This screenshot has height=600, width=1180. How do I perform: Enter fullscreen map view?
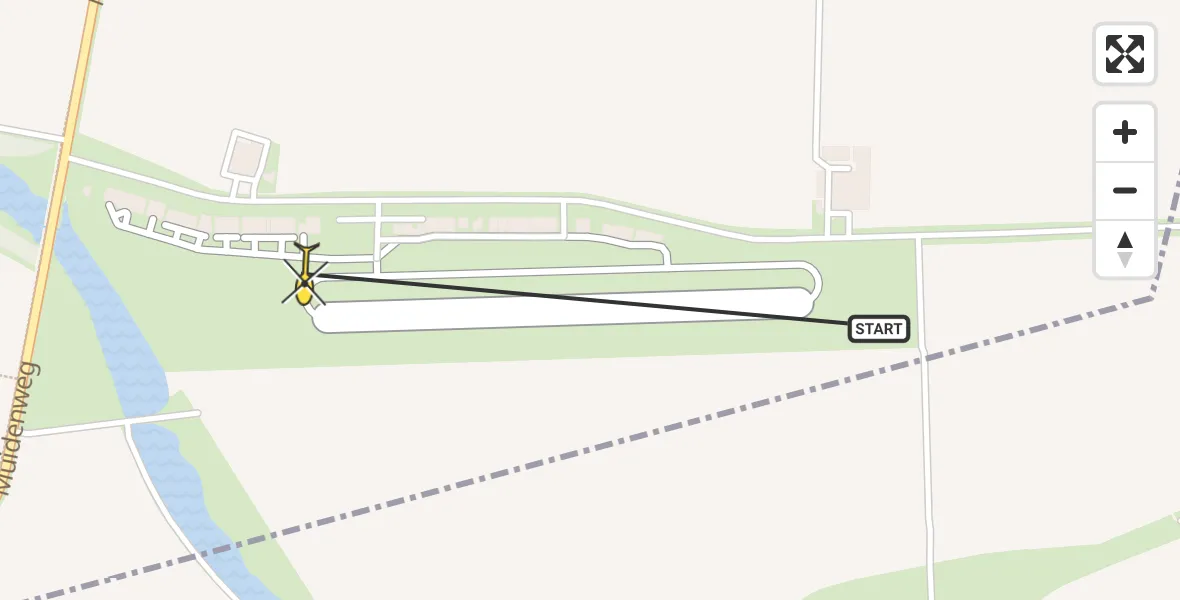pos(1124,54)
